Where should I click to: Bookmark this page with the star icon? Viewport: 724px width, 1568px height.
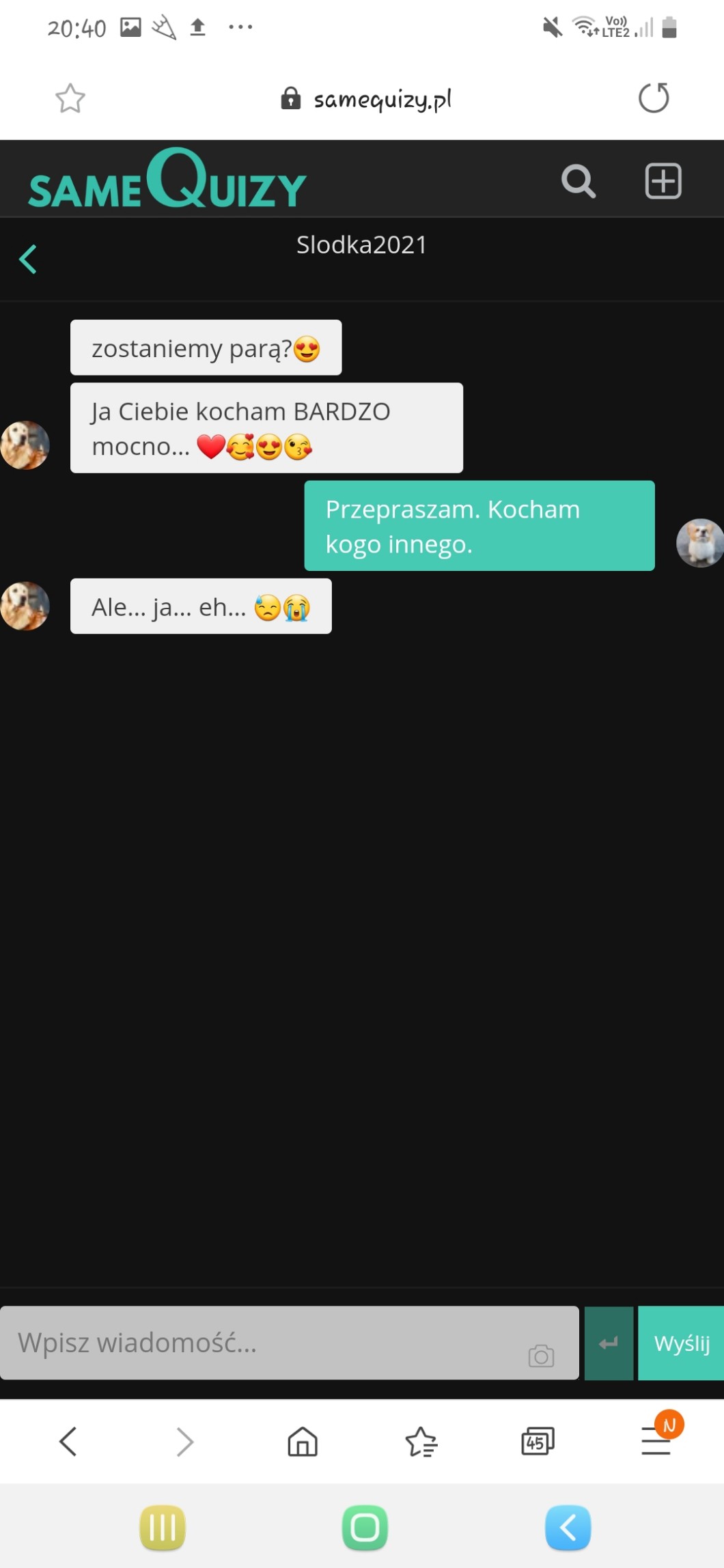coord(70,98)
